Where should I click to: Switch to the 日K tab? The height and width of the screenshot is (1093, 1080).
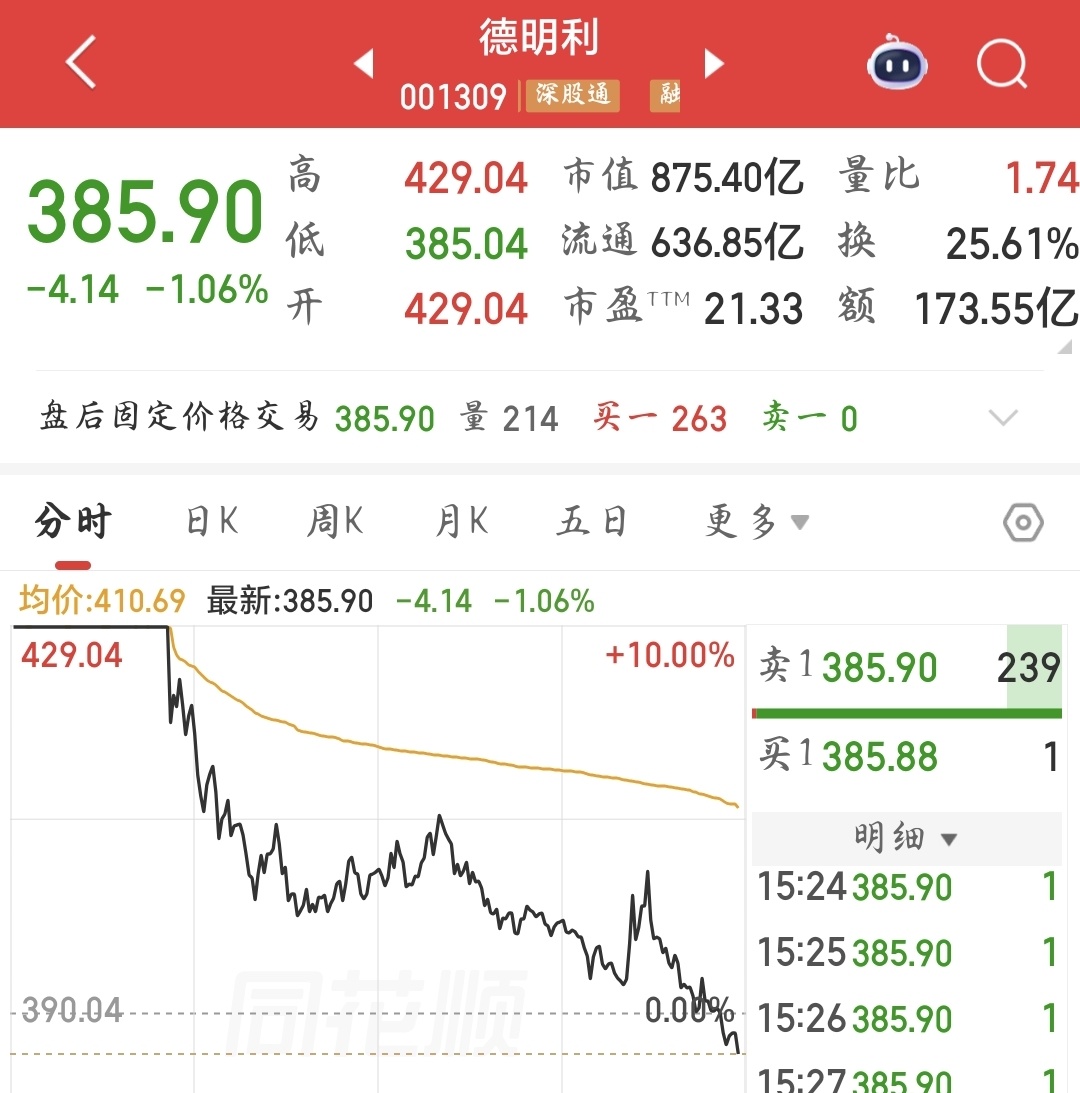(213, 521)
